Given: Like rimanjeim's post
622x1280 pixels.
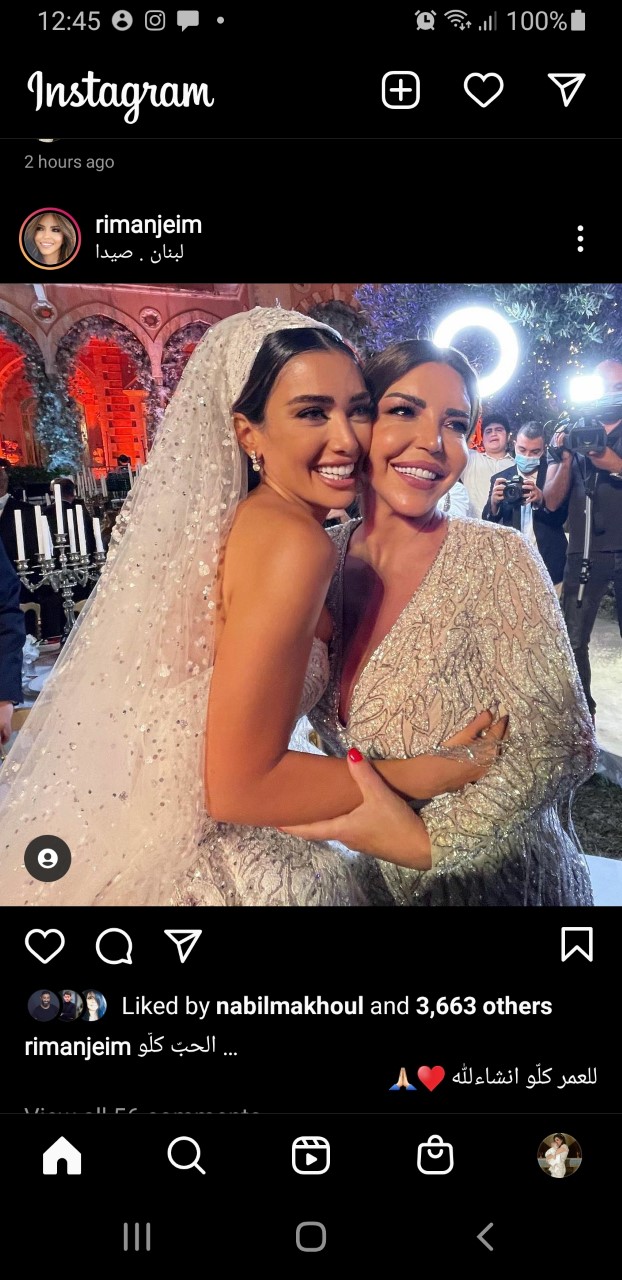Looking at the screenshot, I should (45, 946).
